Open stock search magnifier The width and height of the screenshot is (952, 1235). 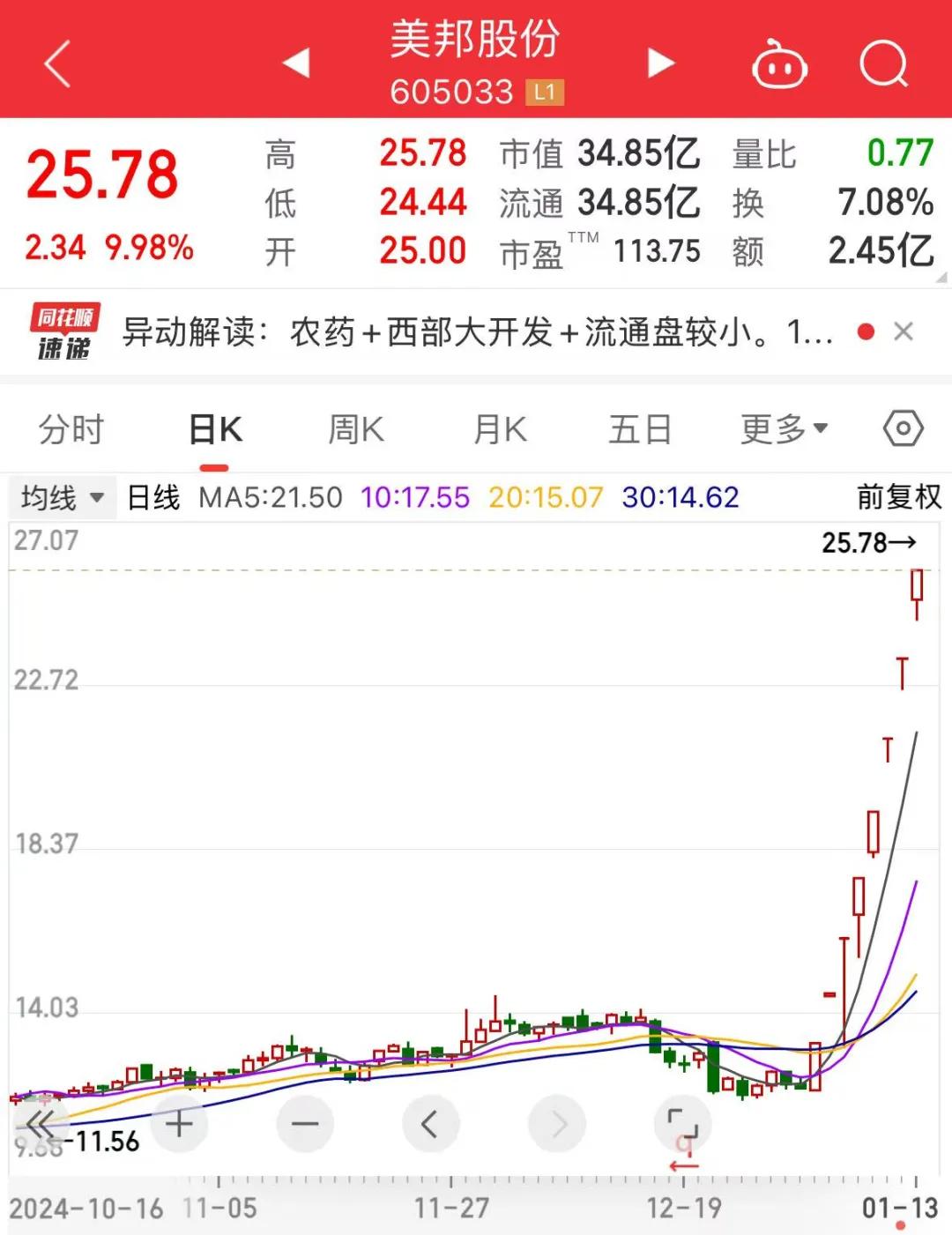883,63
